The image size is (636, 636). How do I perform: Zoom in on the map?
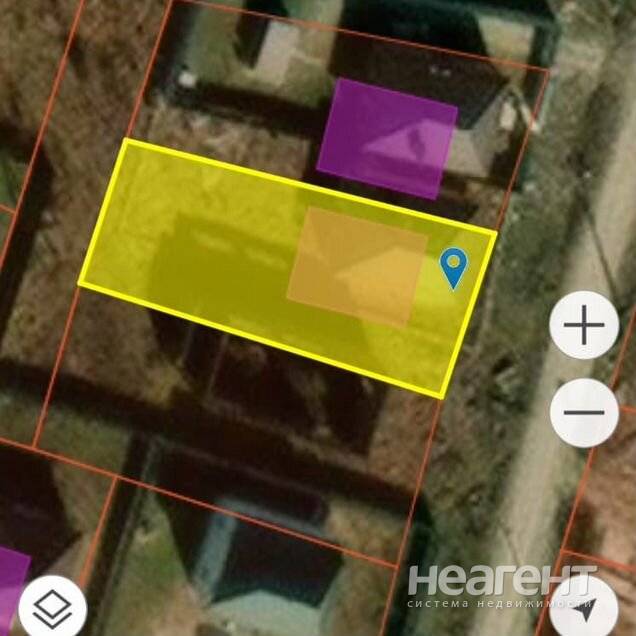[584, 326]
